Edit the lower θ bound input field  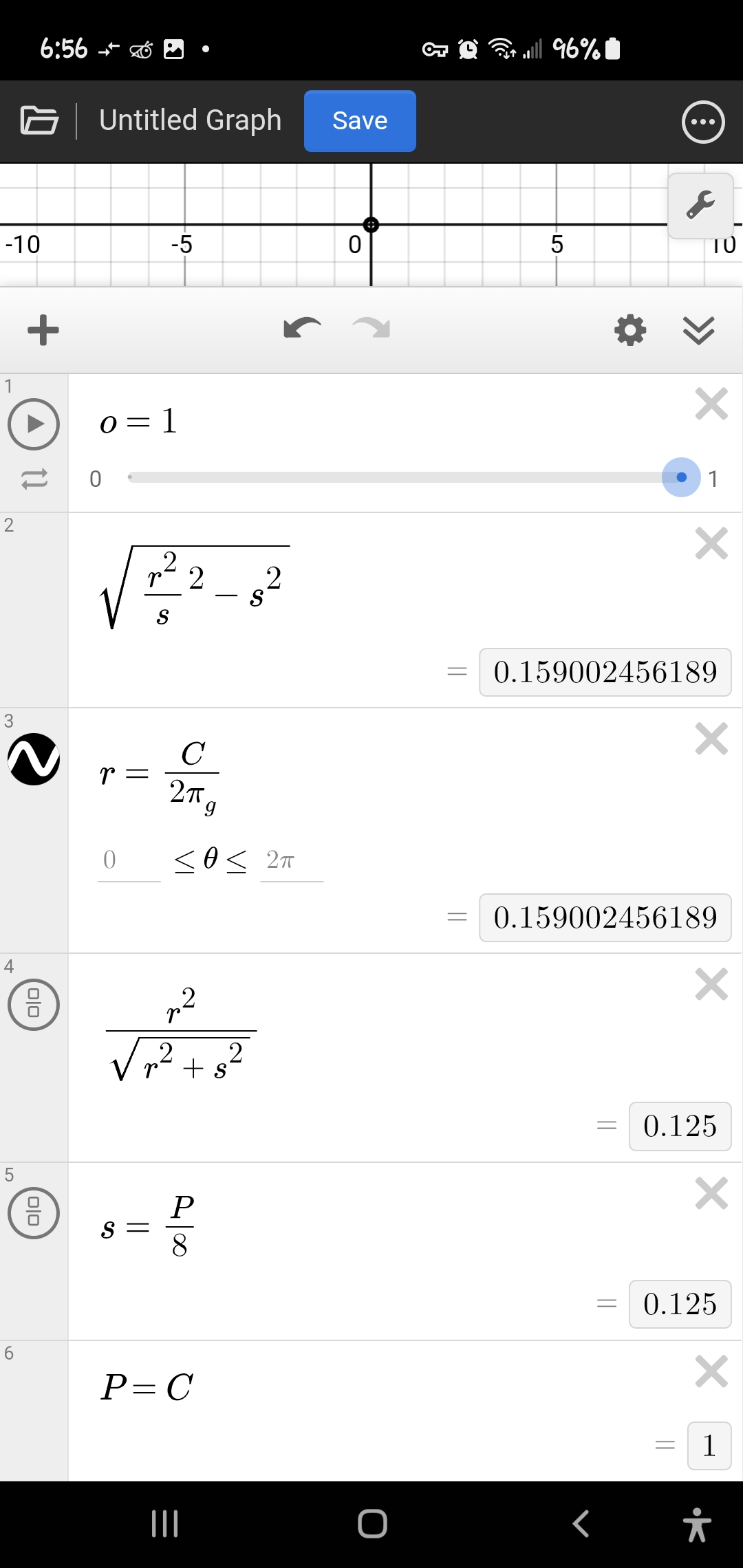128,861
